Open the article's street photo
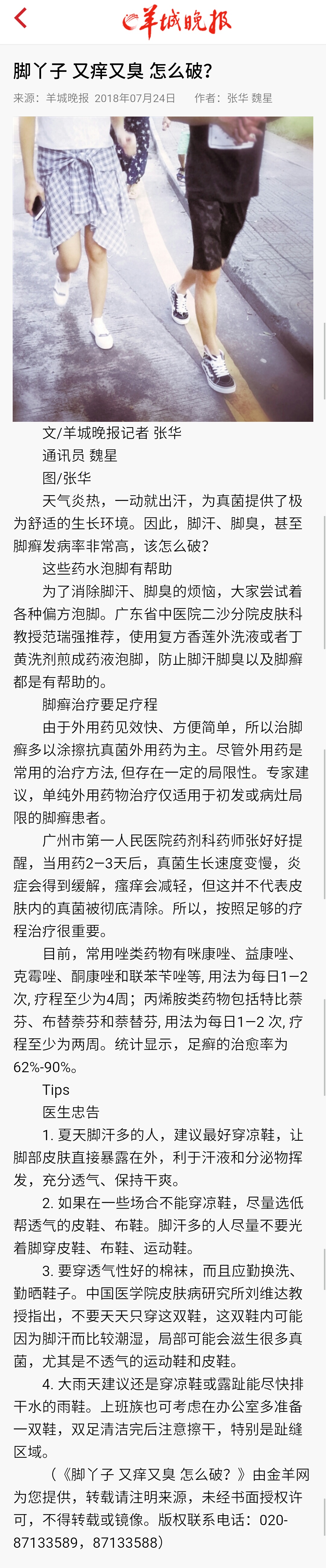This screenshot has width=326, height=1568. click(163, 268)
